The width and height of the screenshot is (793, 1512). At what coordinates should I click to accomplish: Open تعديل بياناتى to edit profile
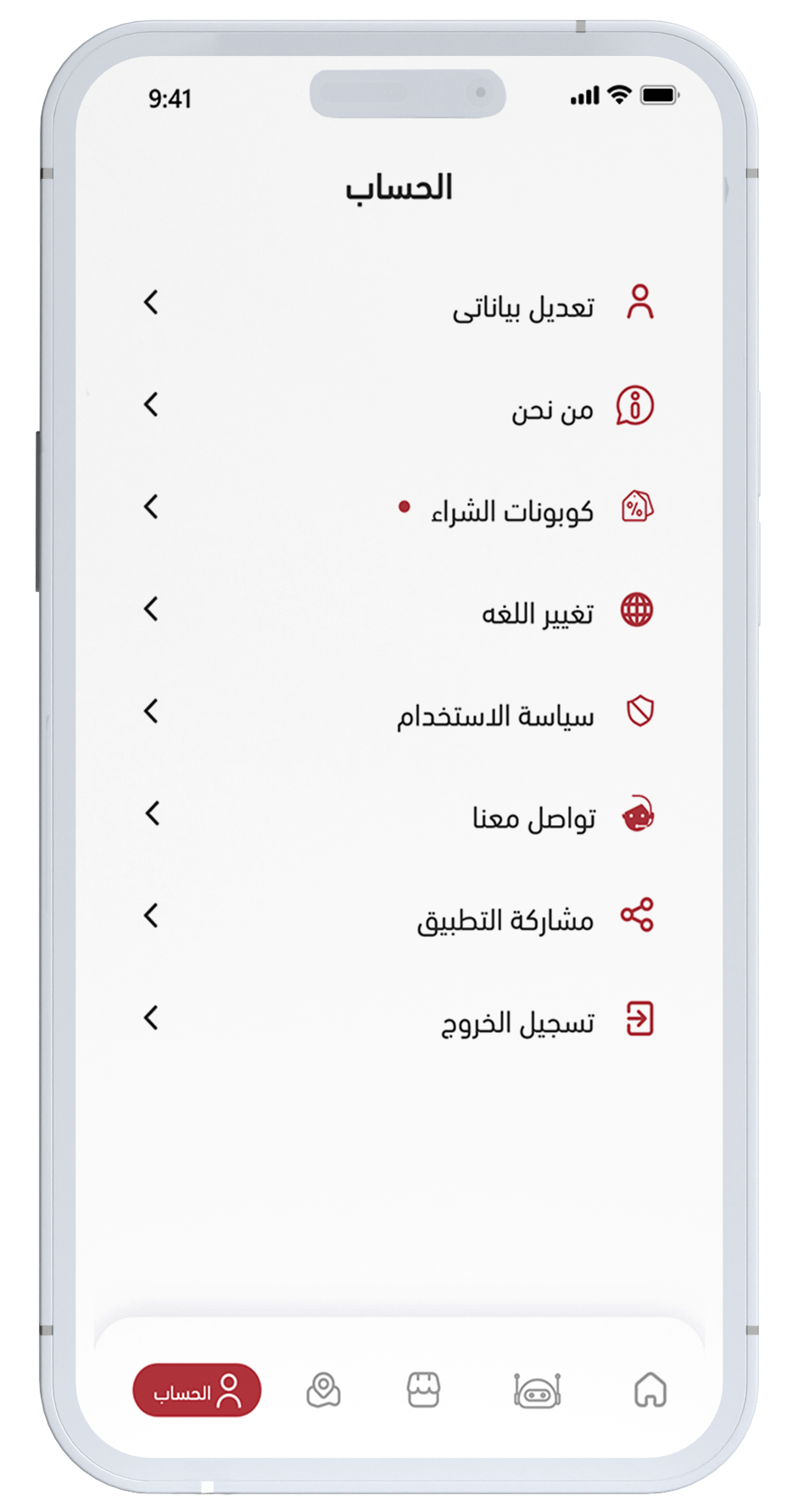[x=522, y=307]
